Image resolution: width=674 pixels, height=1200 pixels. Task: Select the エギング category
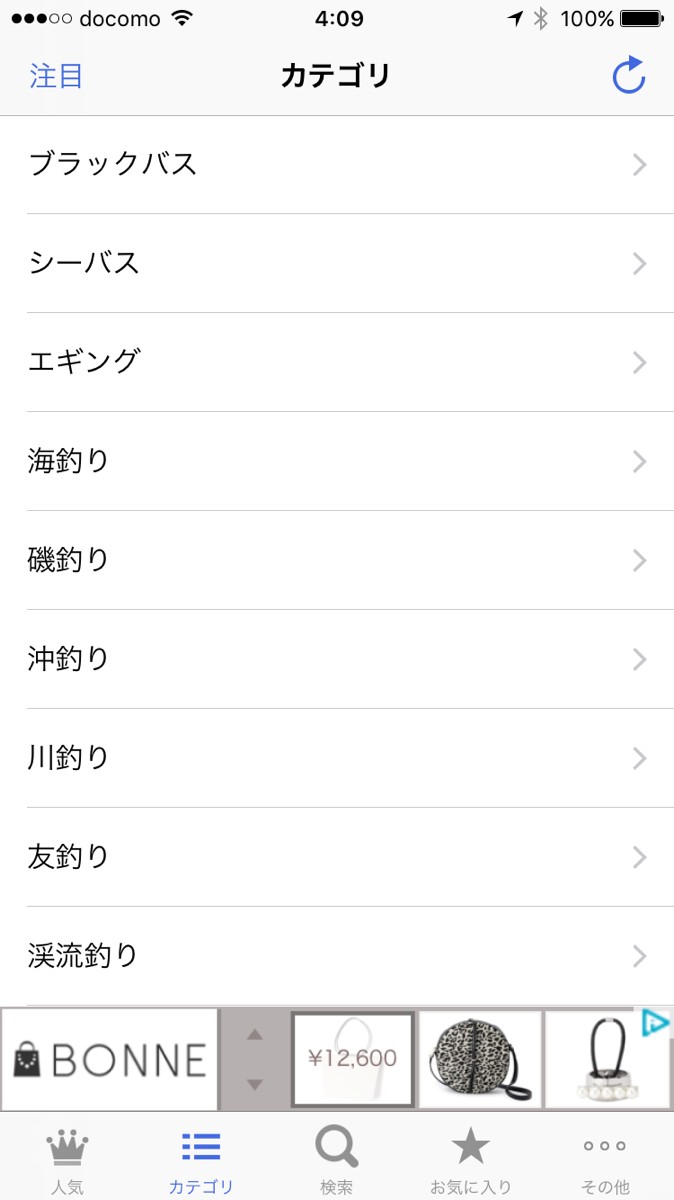click(336, 362)
